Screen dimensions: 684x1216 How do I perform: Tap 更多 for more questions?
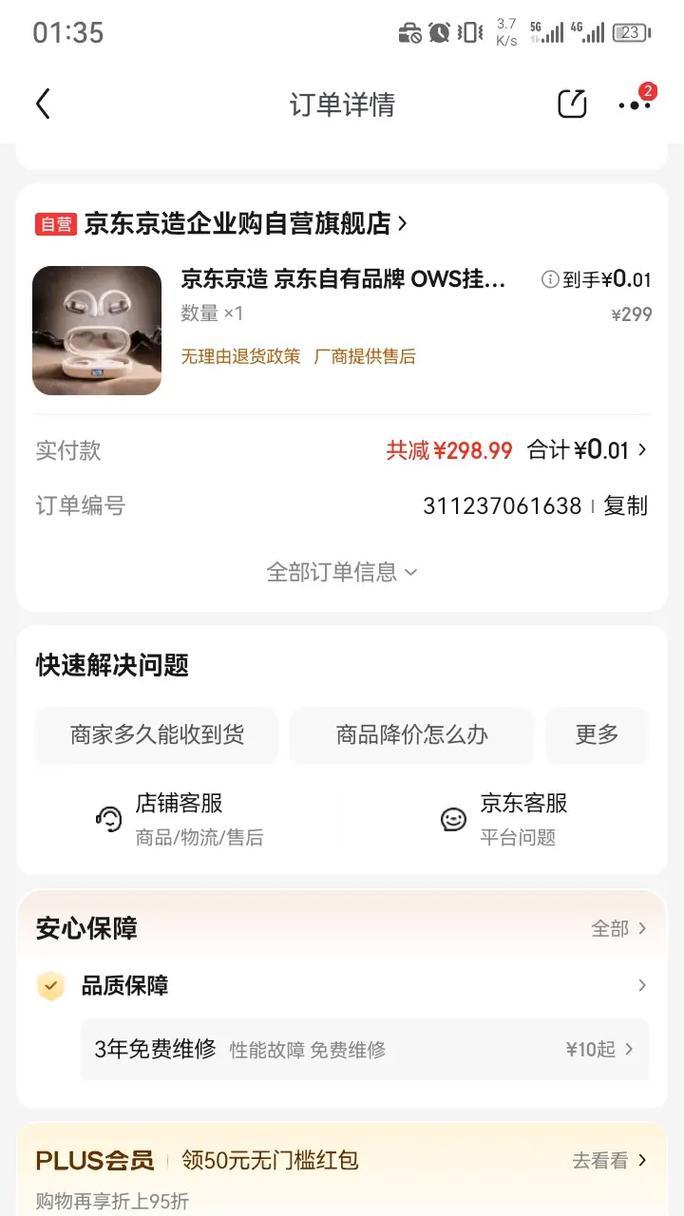[596, 735]
